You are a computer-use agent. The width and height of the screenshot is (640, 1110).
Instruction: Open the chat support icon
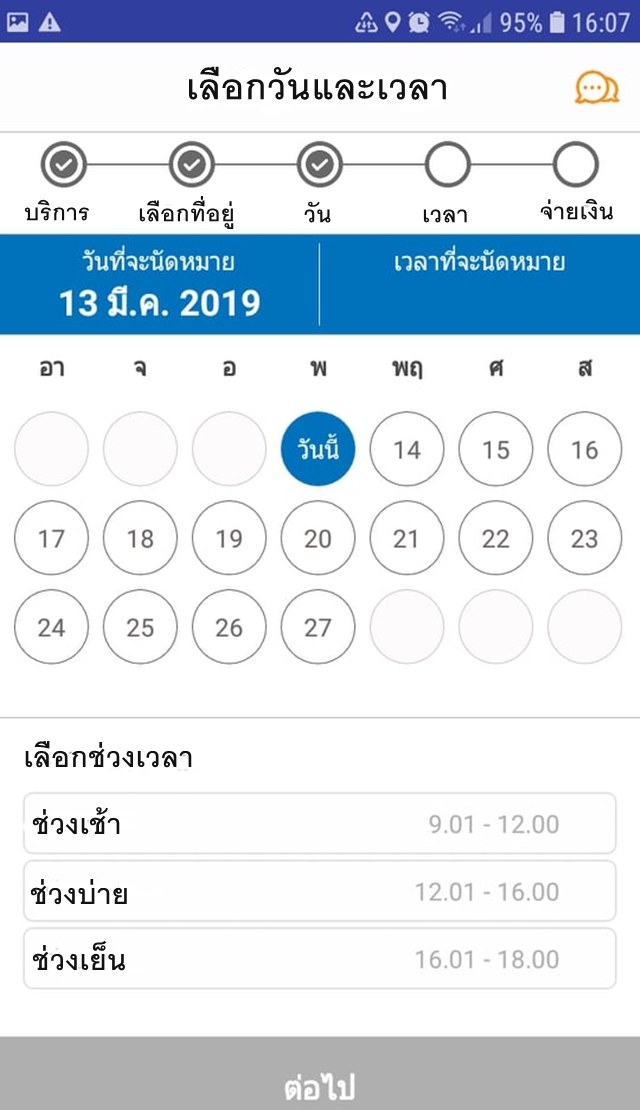pyautogui.click(x=596, y=88)
